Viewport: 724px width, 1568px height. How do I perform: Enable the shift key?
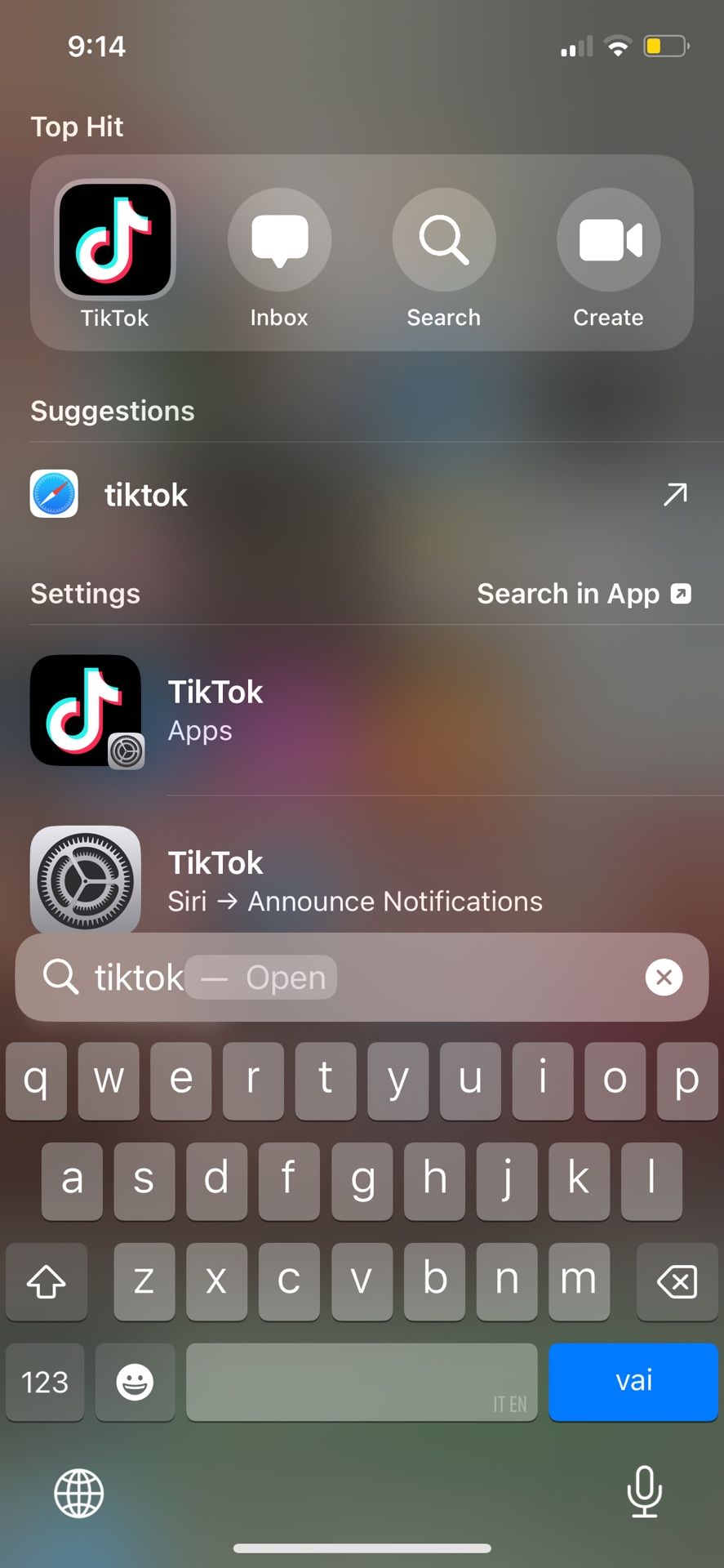pyautogui.click(x=47, y=1281)
